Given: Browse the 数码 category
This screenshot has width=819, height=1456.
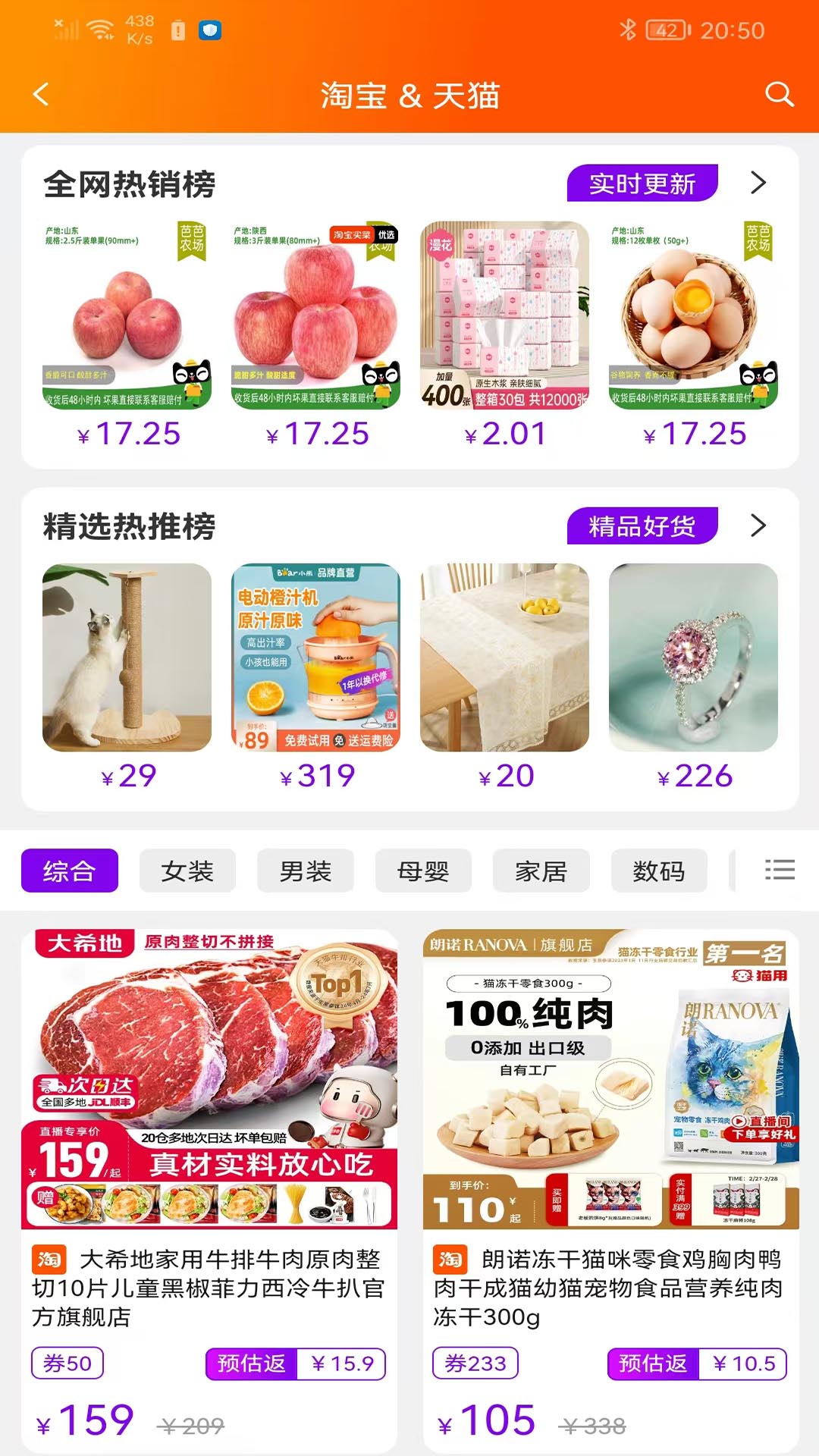Looking at the screenshot, I should (659, 871).
